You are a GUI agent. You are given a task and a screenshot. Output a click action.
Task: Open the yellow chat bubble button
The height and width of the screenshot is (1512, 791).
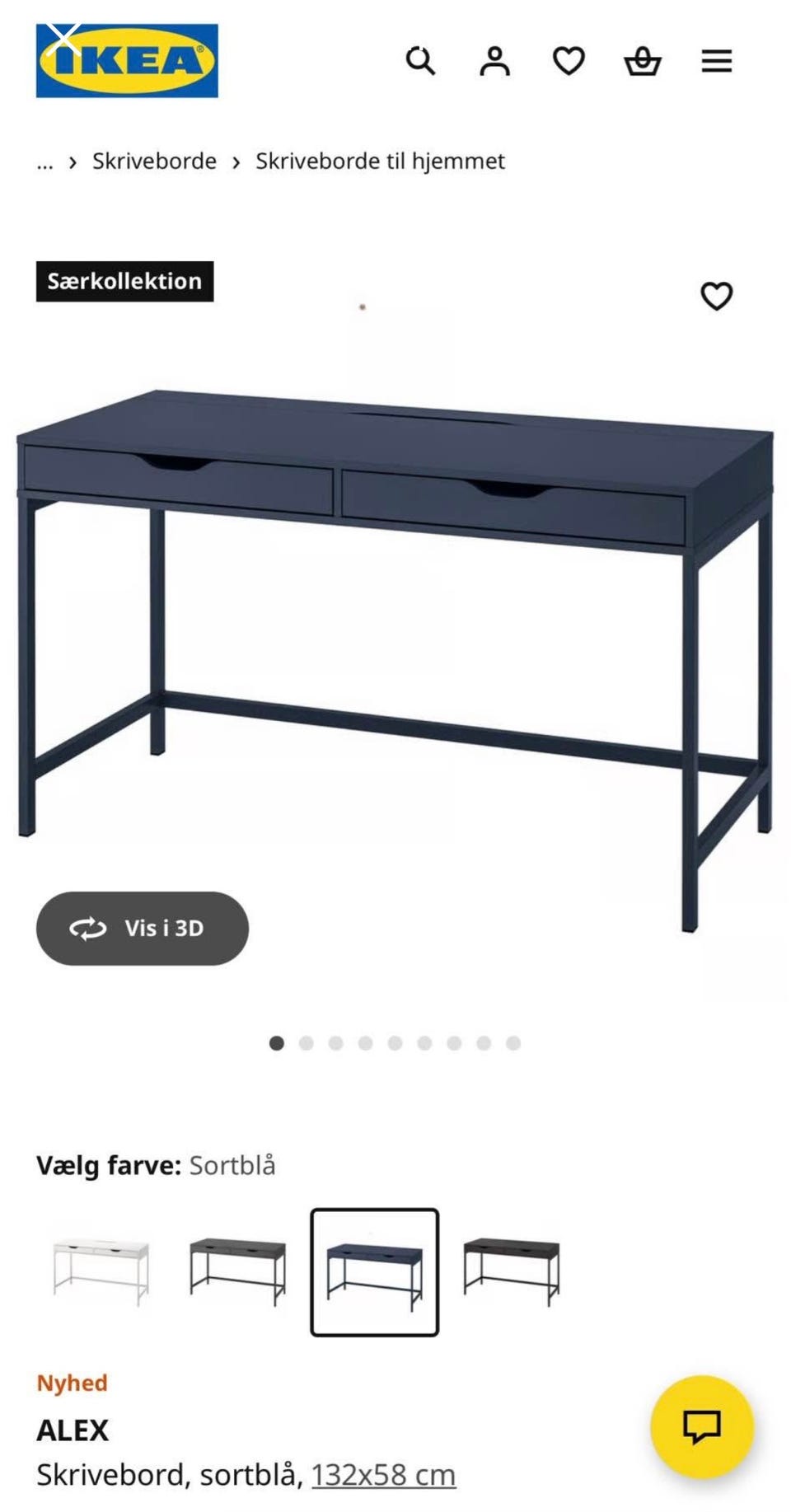tap(702, 1426)
